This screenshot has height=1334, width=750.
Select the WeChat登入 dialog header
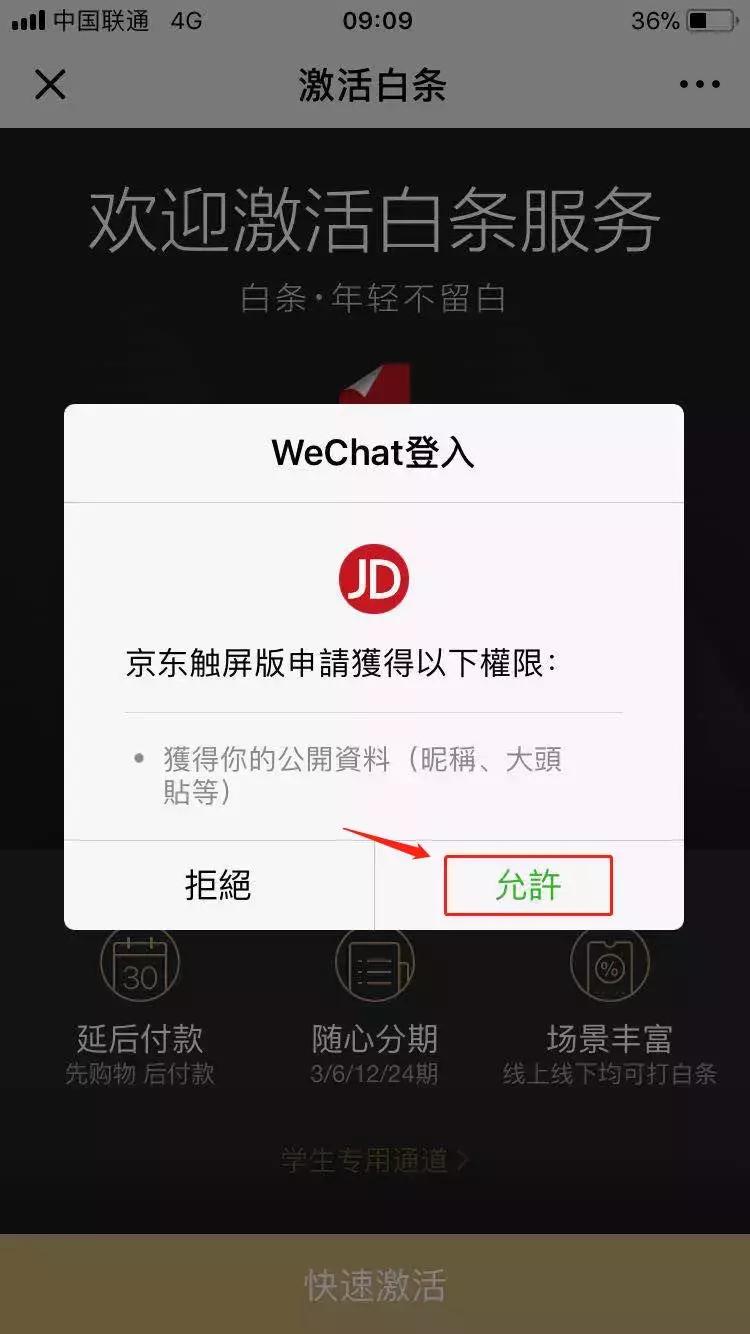coord(375,452)
